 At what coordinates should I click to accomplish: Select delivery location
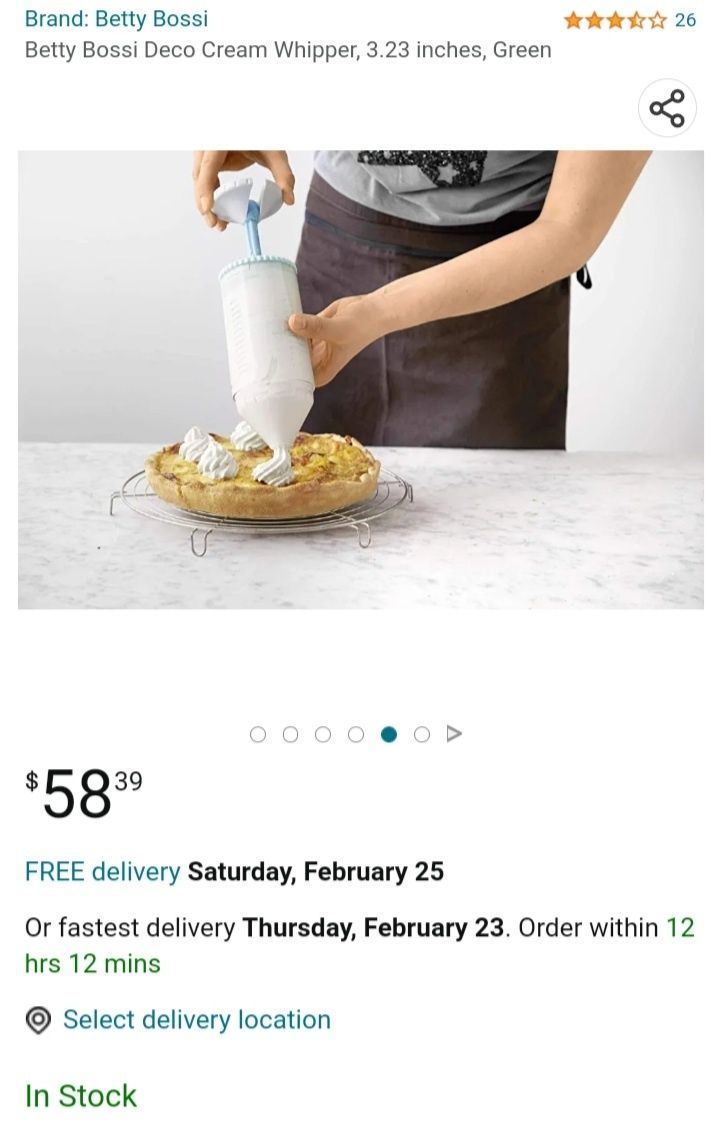point(196,1019)
